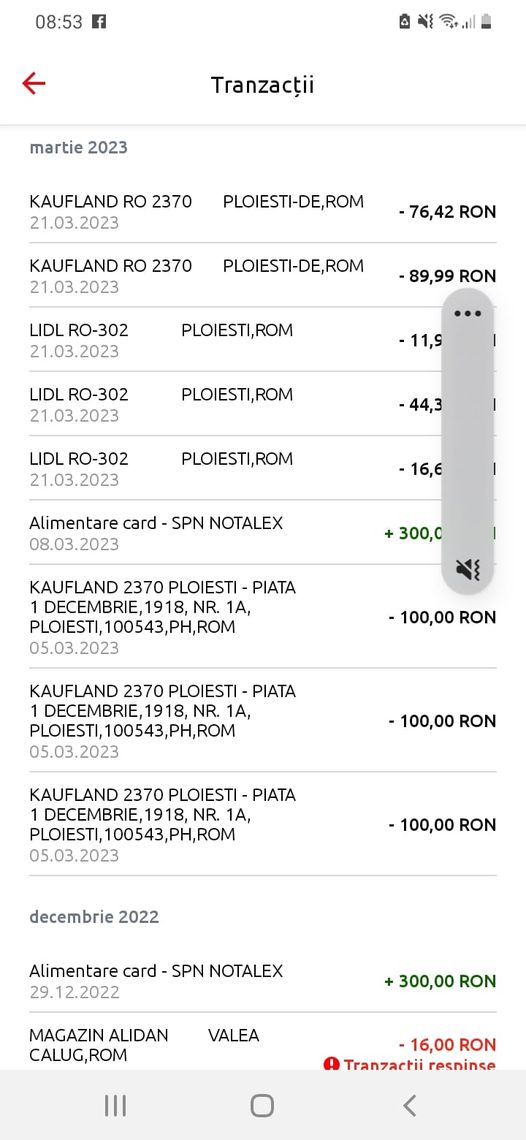Open the 08.03.2023 Alimentare card transaction

pyautogui.click(x=263, y=532)
